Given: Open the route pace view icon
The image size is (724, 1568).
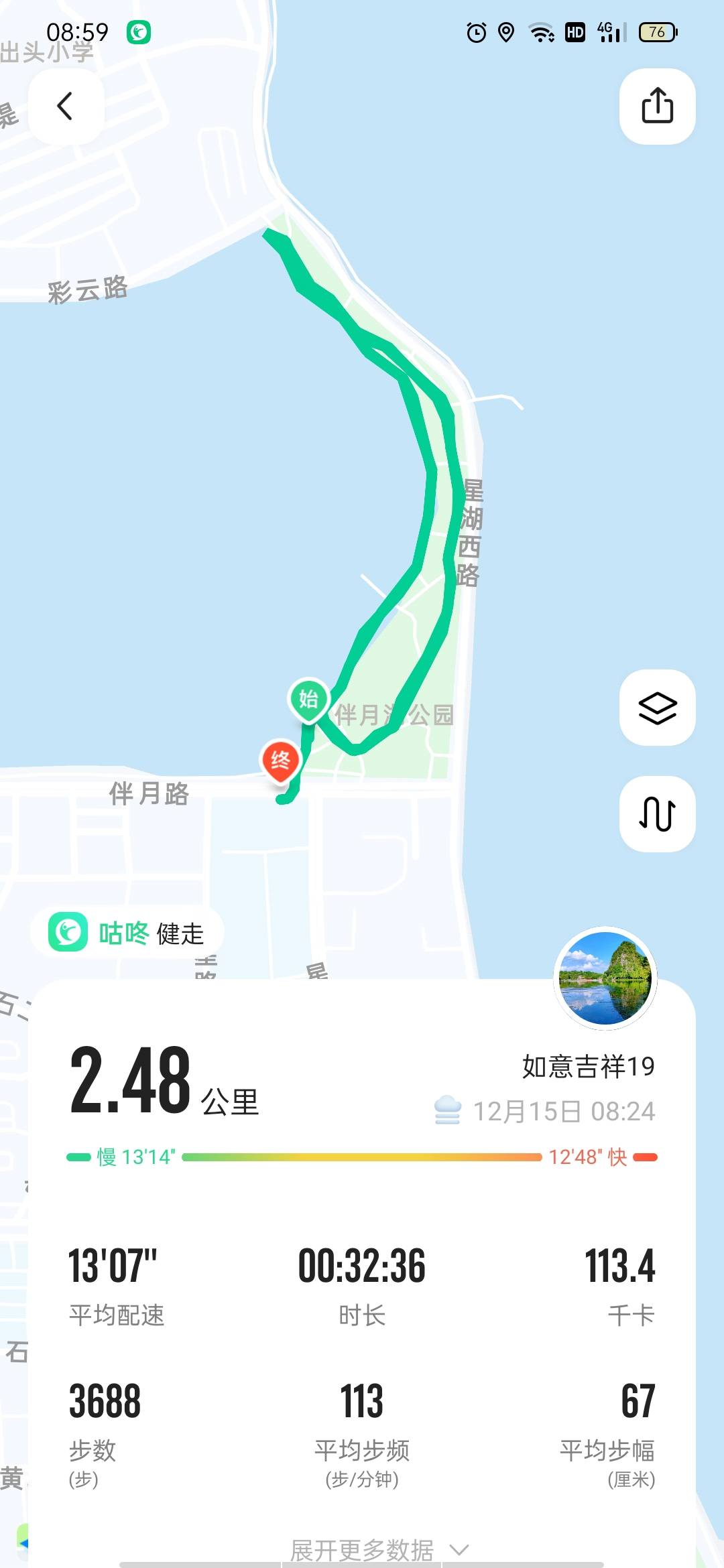Looking at the screenshot, I should 658,810.
